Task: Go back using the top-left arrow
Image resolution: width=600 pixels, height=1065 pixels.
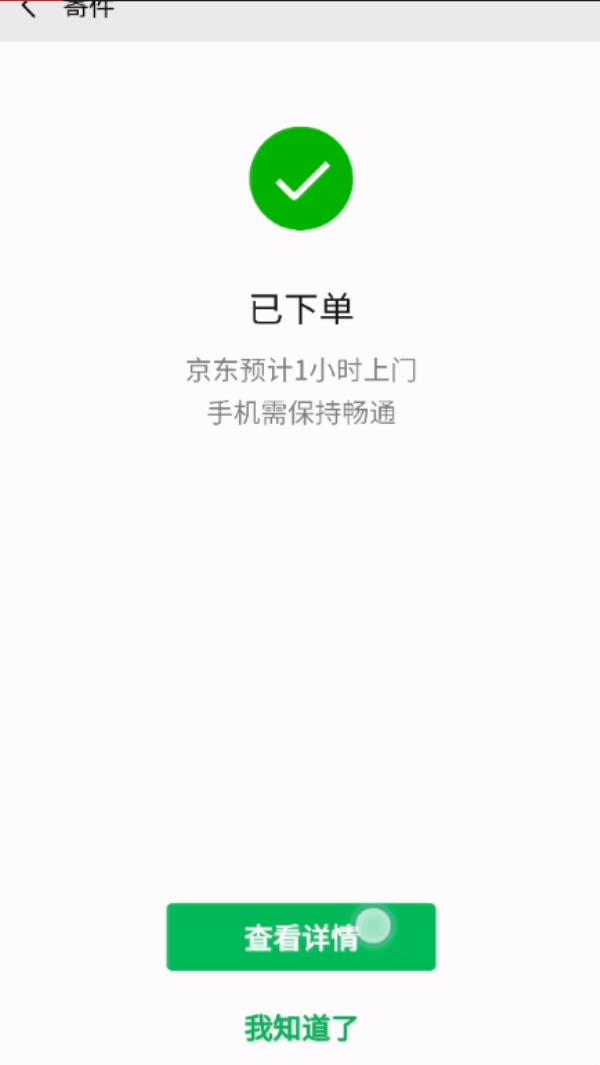Action: click(x=28, y=9)
